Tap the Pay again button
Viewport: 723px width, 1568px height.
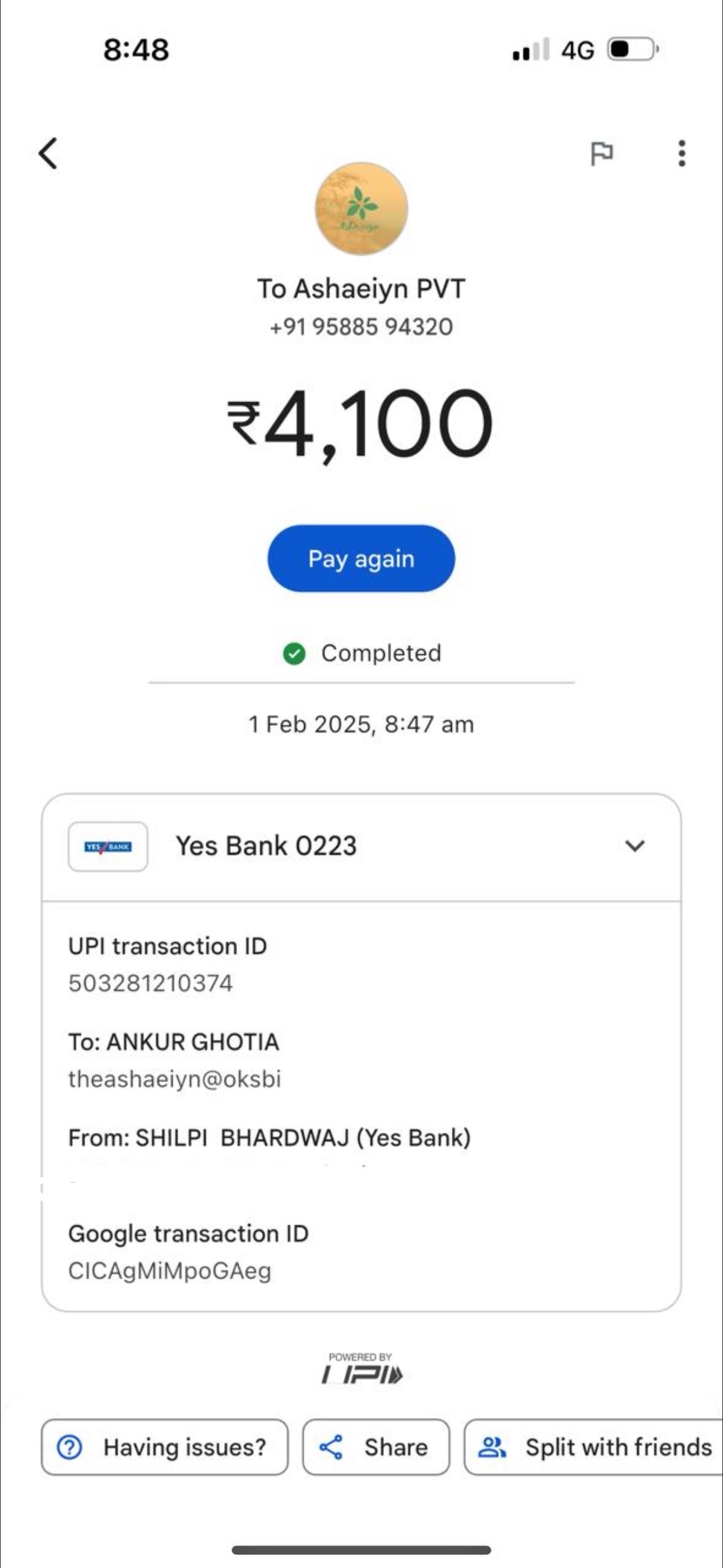361,558
